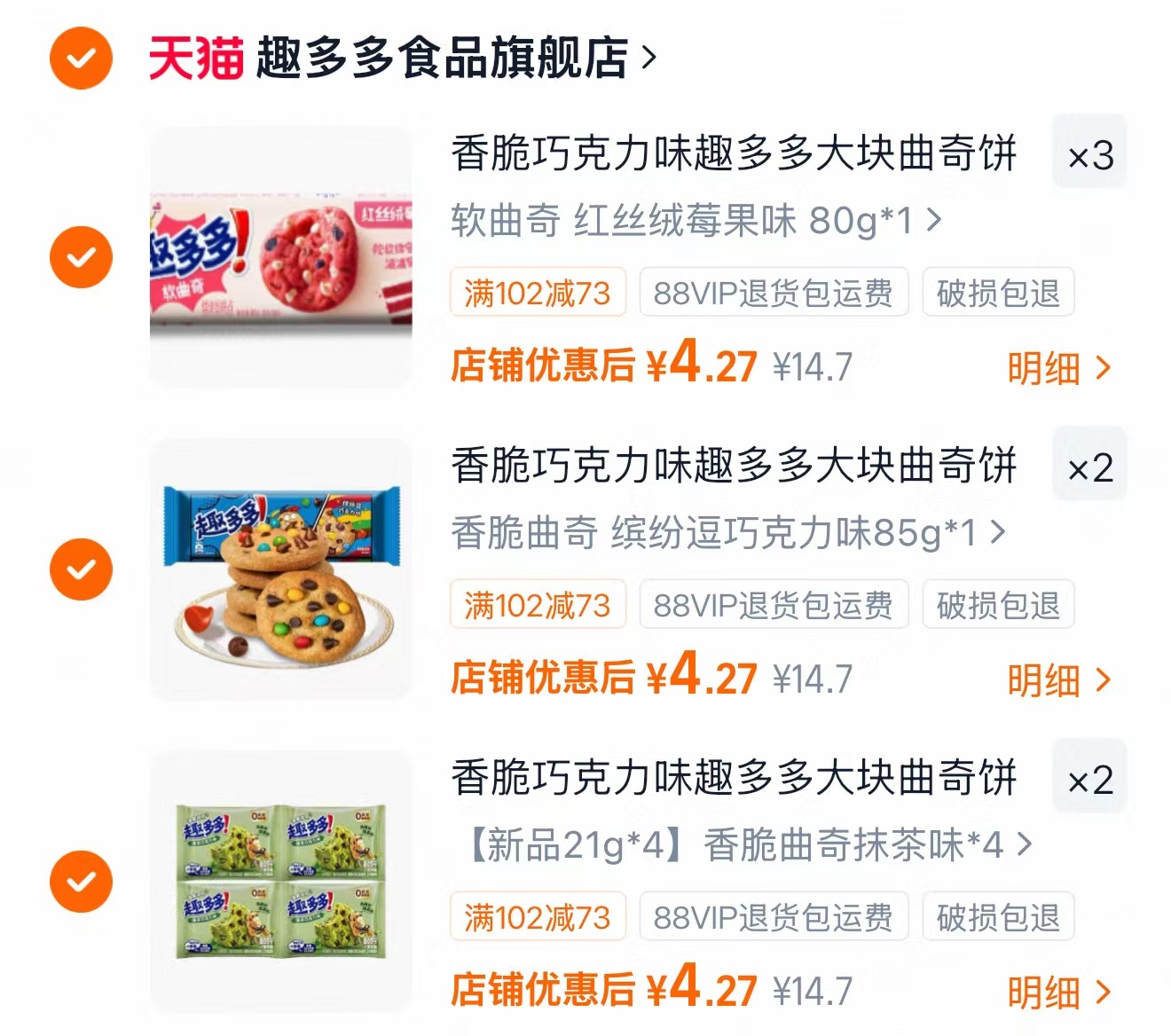The image size is (1171, 1036).
Task: View 明细 price details for 红丝绒莓果味
Action: pyautogui.click(x=1059, y=368)
